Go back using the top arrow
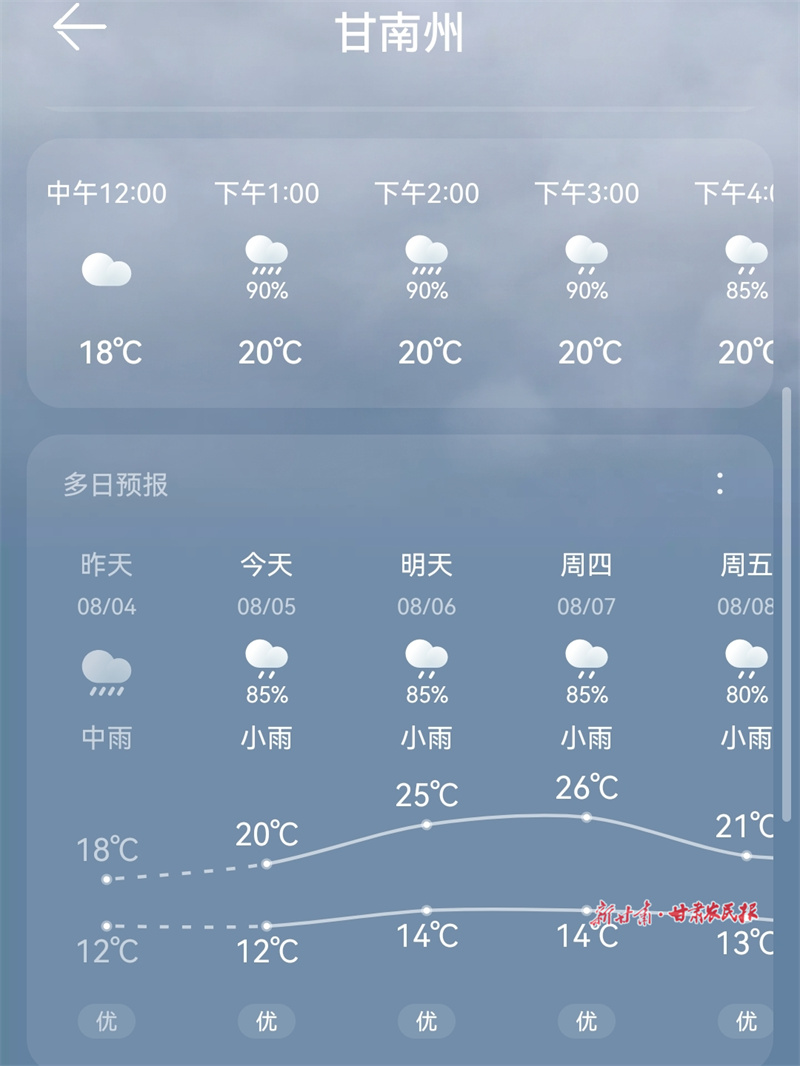The width and height of the screenshot is (800, 1066). click(79, 28)
